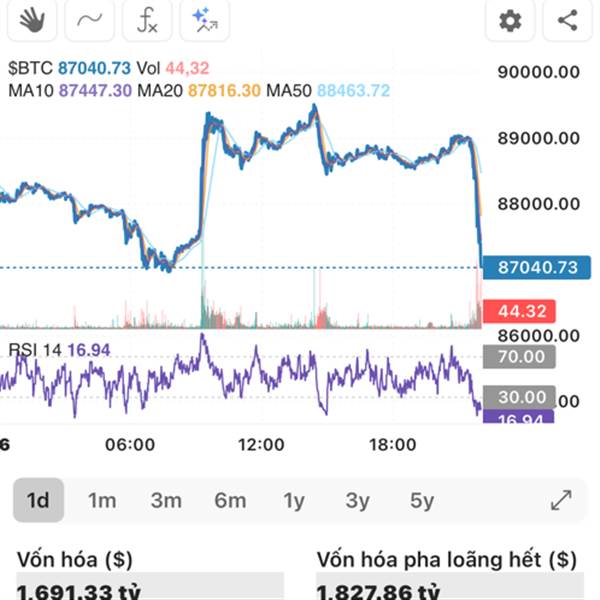Select the hand pan tool
The height and width of the screenshot is (600, 600).
(x=32, y=19)
